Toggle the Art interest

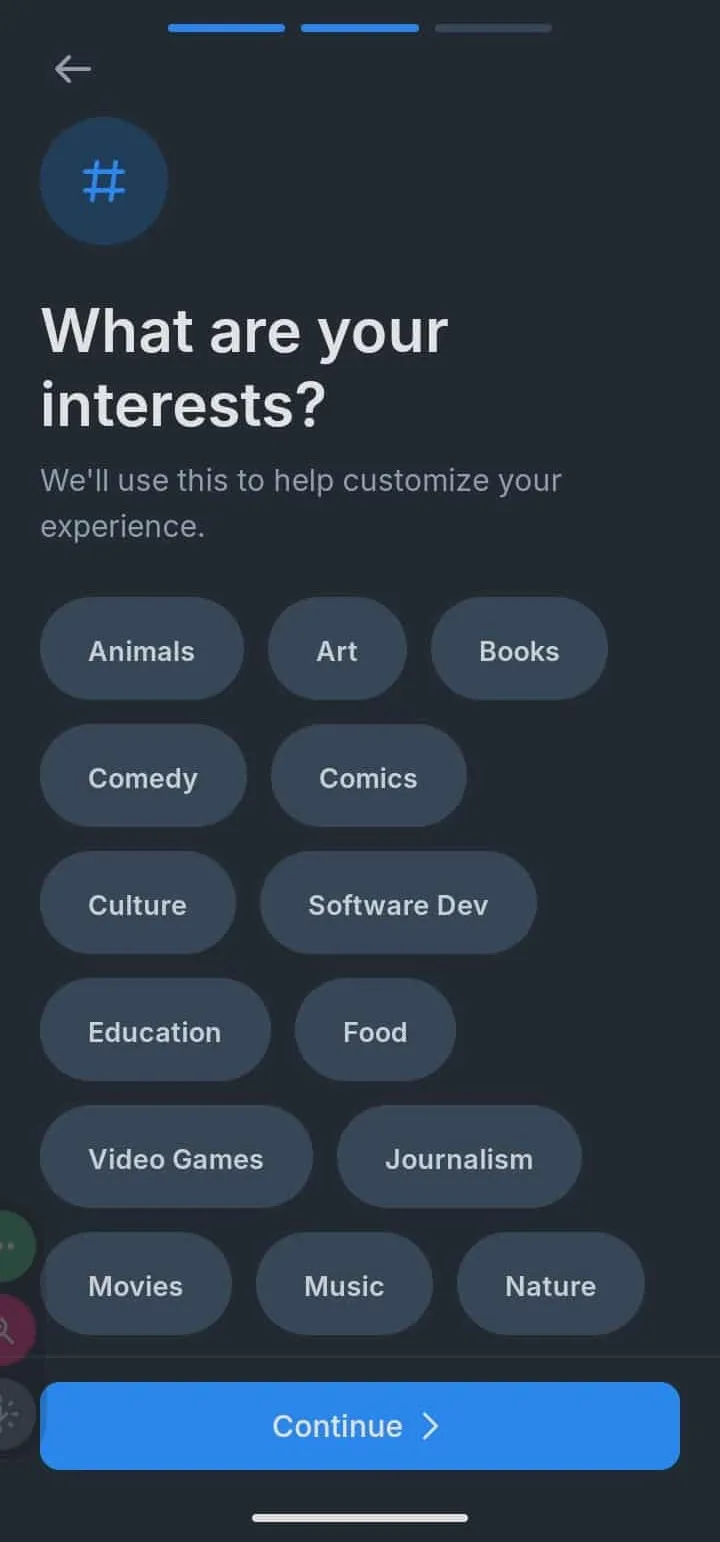point(337,650)
